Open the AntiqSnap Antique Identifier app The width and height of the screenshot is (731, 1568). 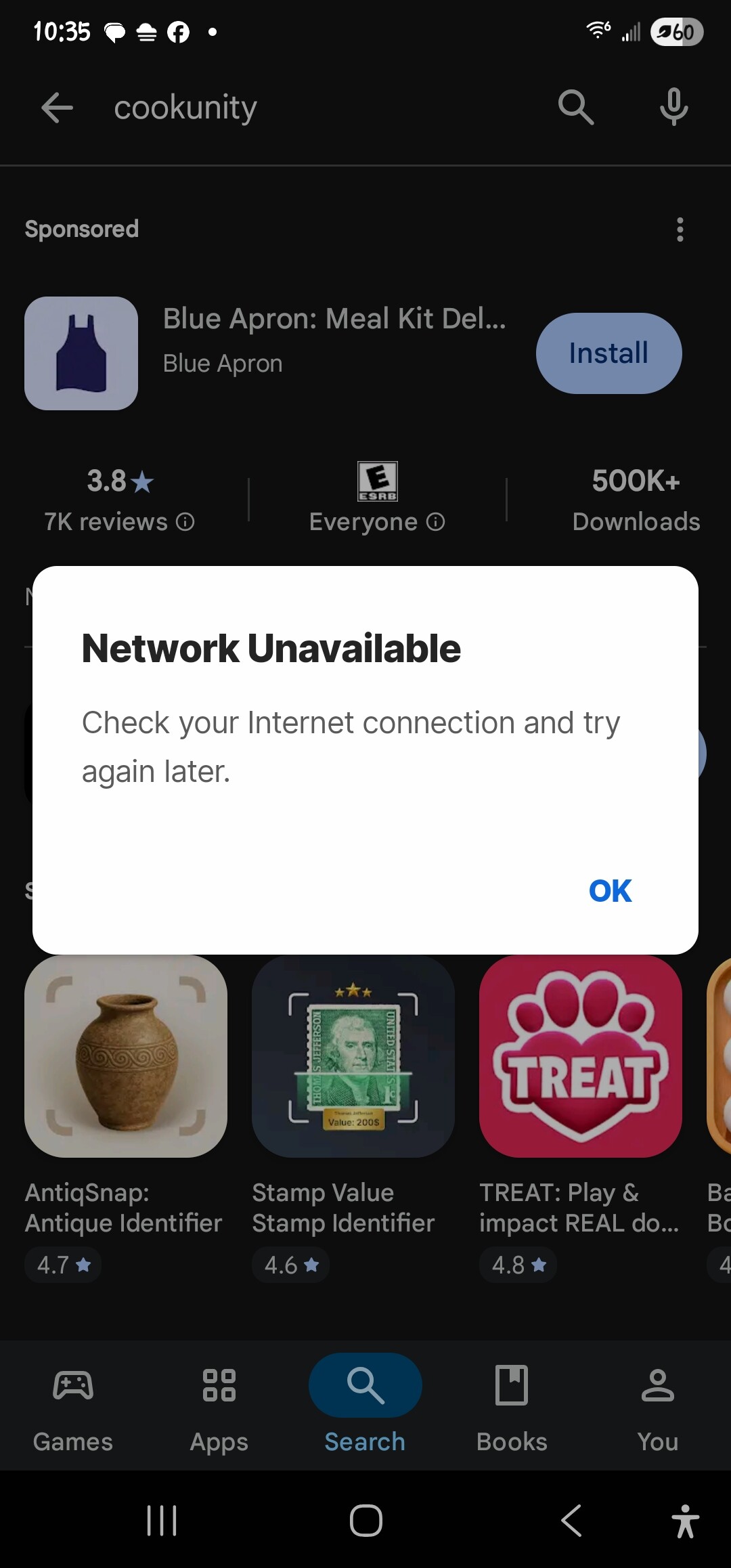[x=126, y=1056]
